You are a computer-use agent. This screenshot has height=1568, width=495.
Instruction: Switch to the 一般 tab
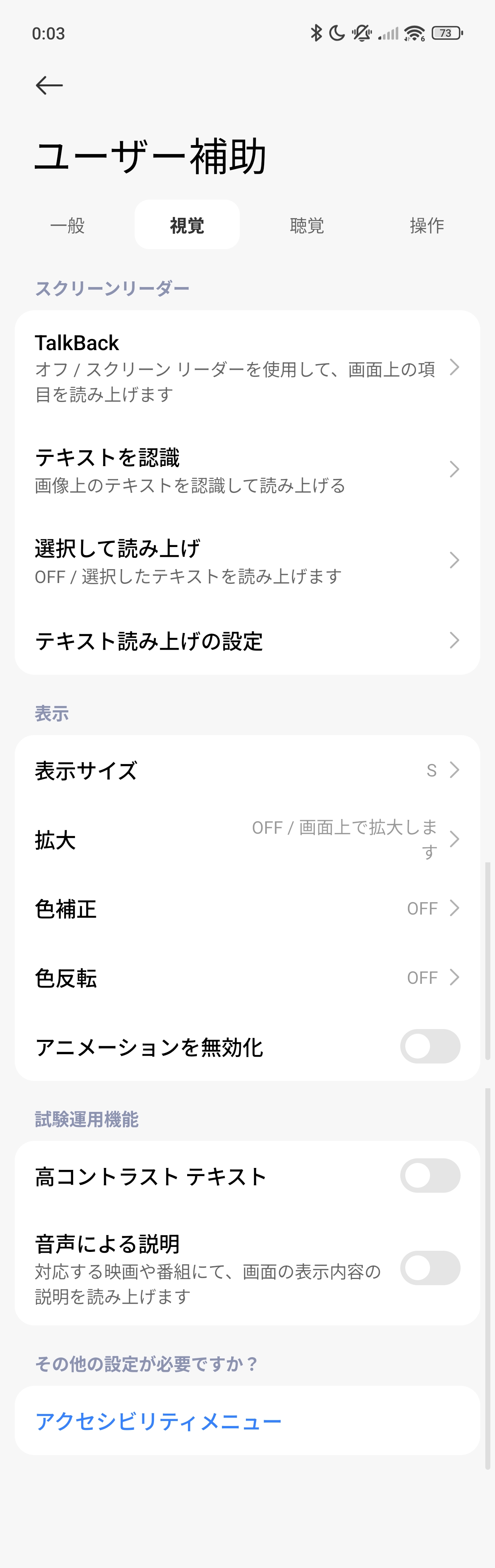[68, 225]
